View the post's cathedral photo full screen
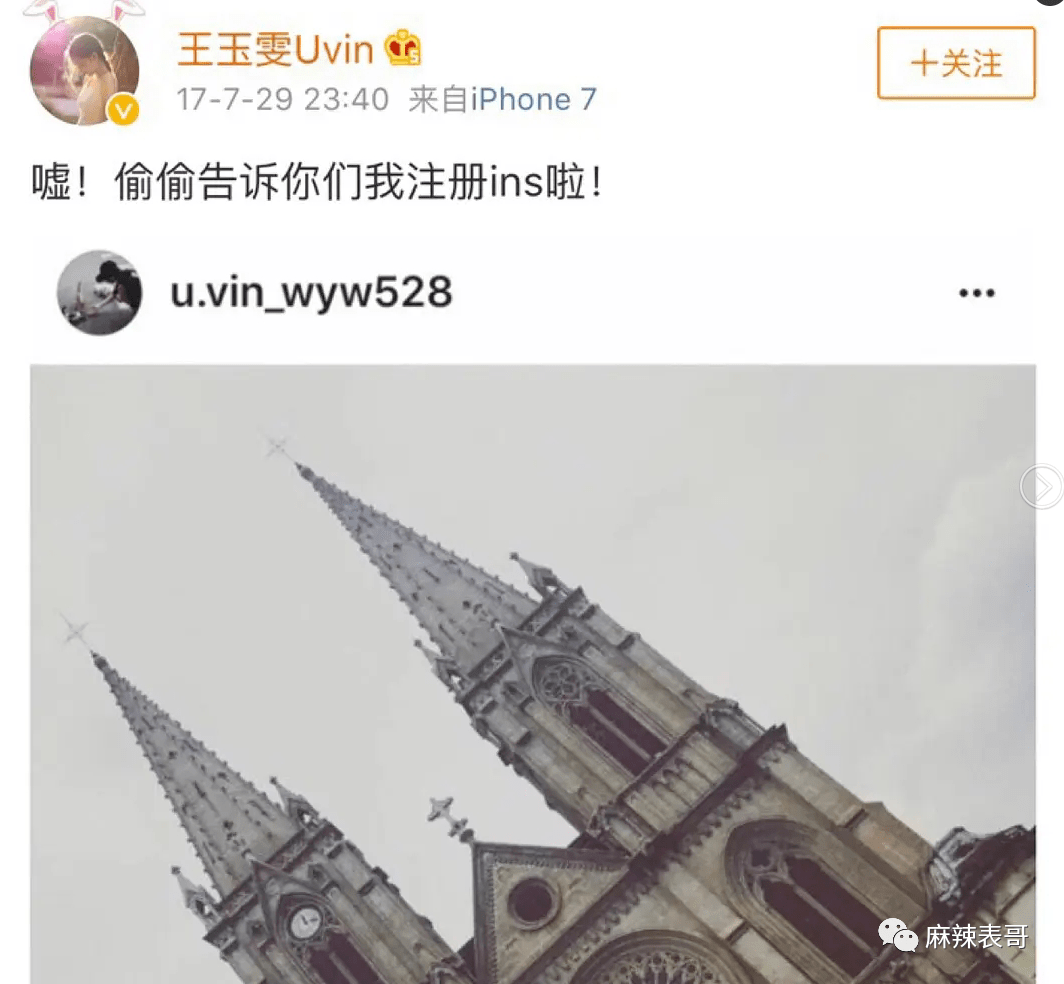Image resolution: width=1064 pixels, height=984 pixels. point(532,670)
